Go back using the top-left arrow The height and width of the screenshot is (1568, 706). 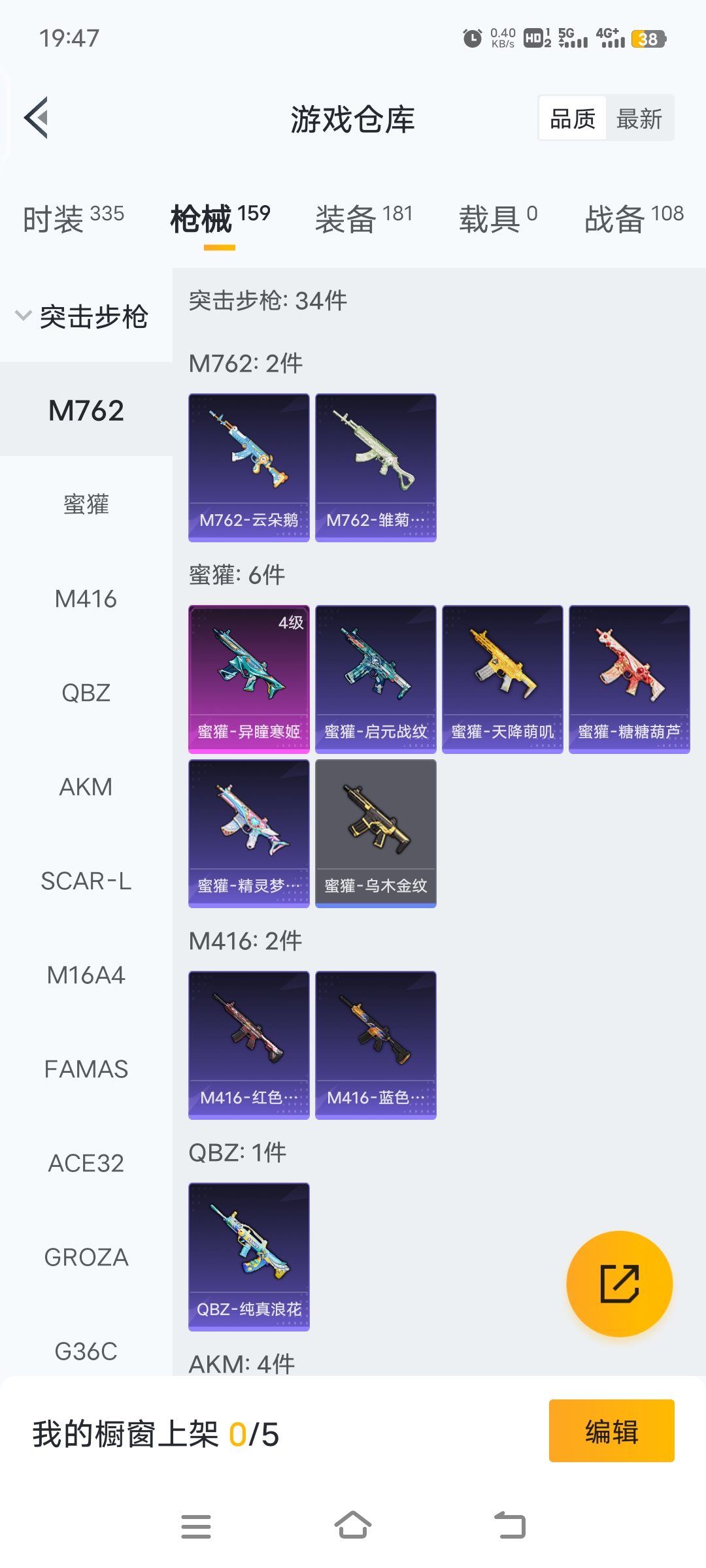(x=37, y=118)
